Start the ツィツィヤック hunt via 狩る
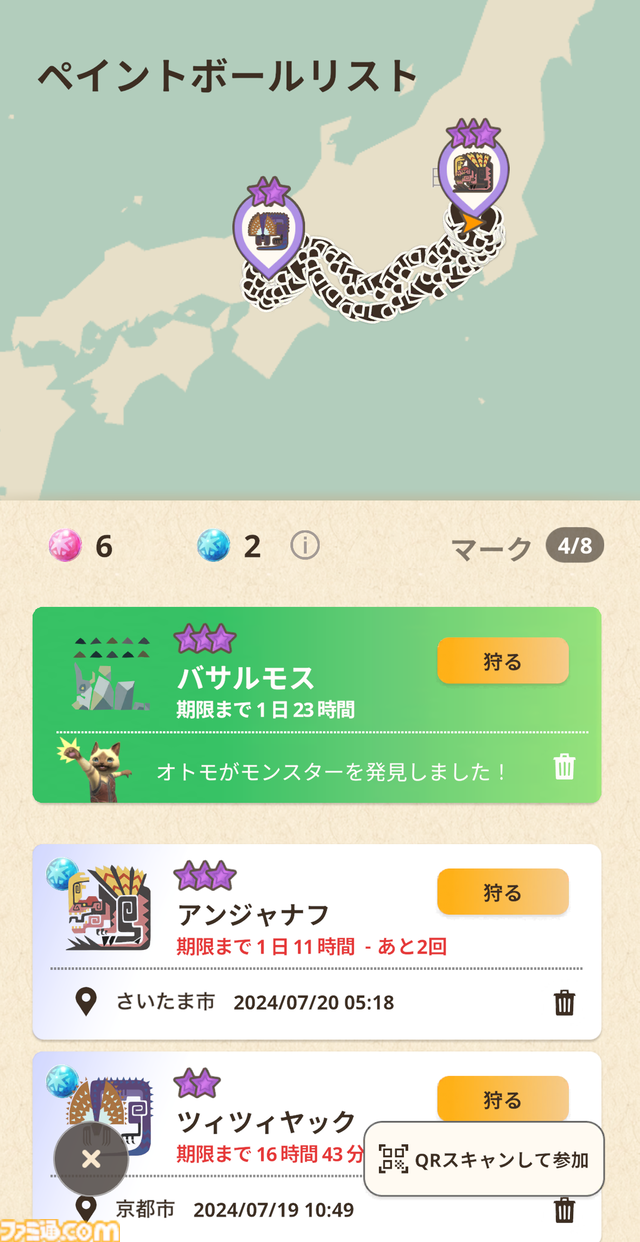 pyautogui.click(x=502, y=1100)
